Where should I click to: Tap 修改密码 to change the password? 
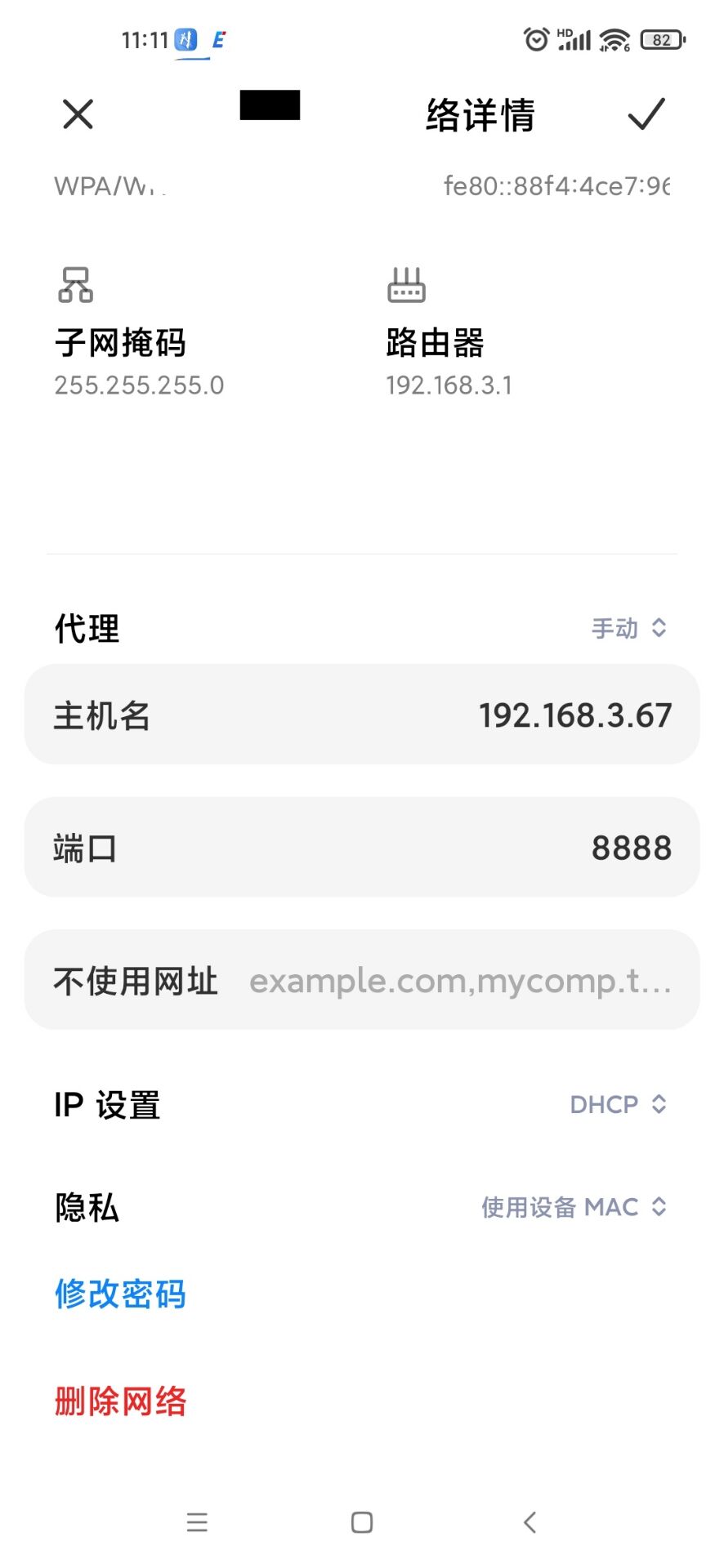pos(121,1294)
